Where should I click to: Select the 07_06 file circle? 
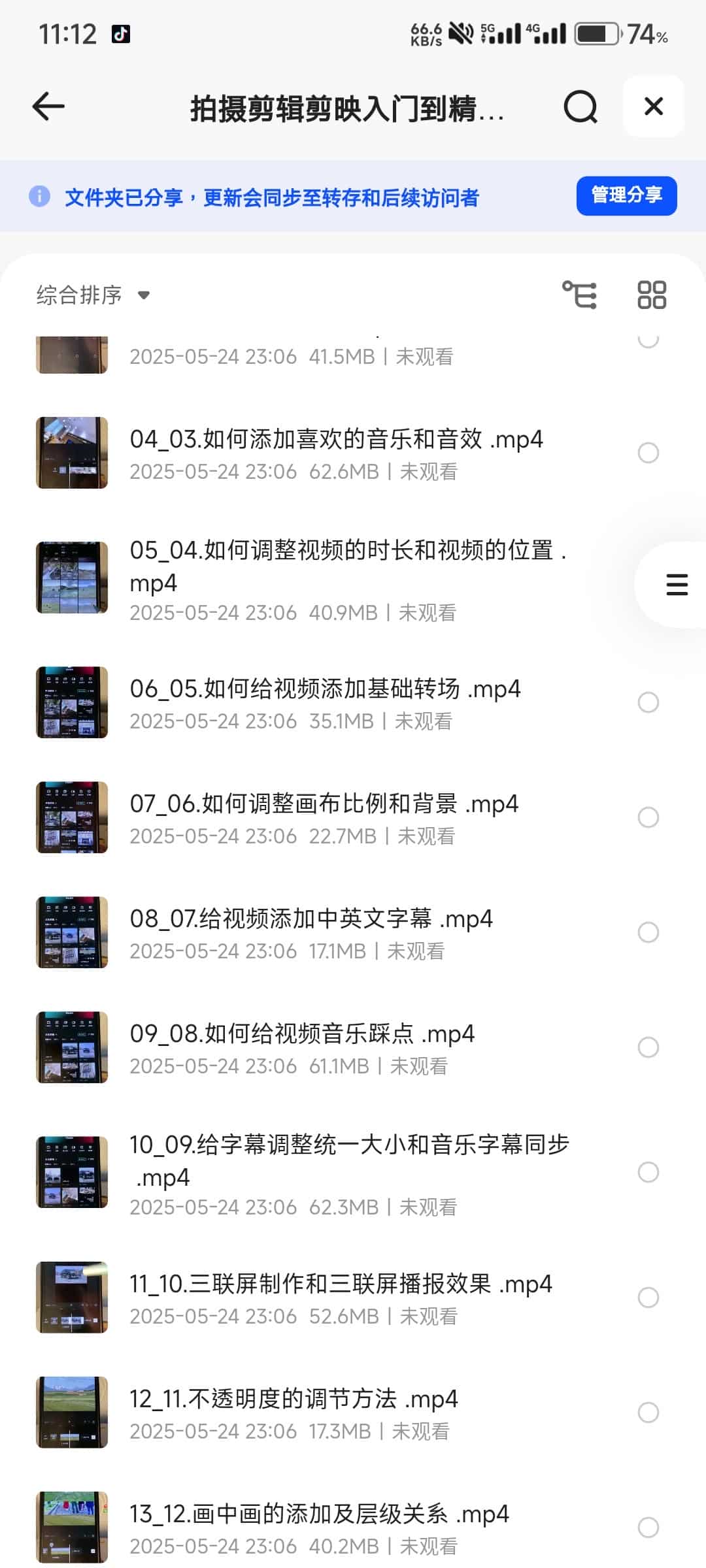(x=648, y=817)
